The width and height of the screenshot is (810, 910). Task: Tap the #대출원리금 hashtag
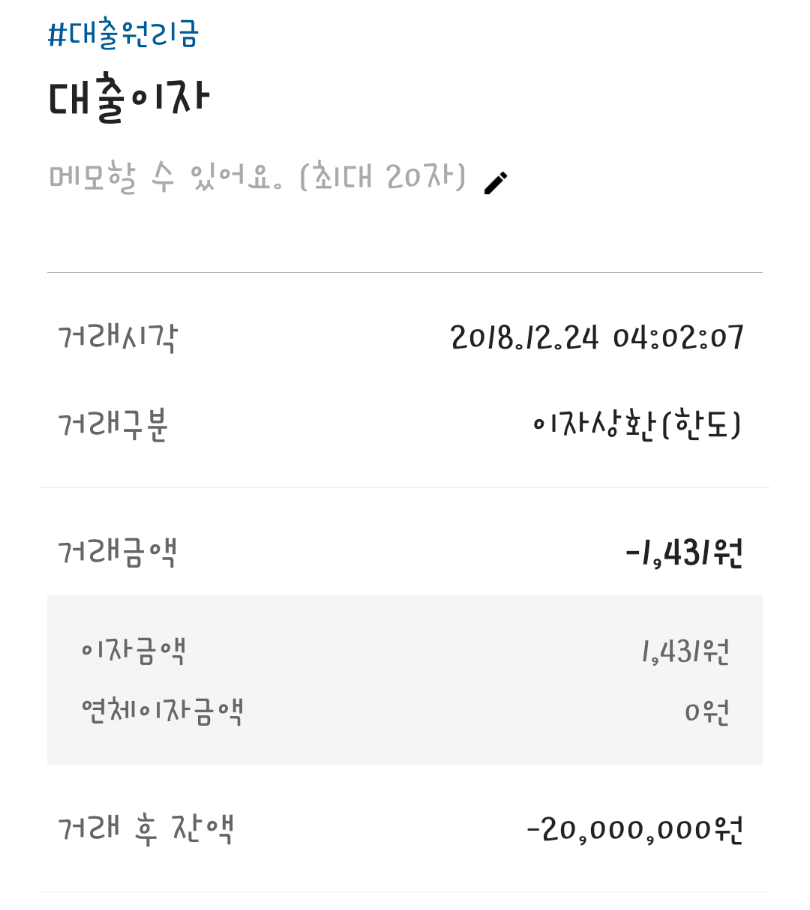pos(123,34)
